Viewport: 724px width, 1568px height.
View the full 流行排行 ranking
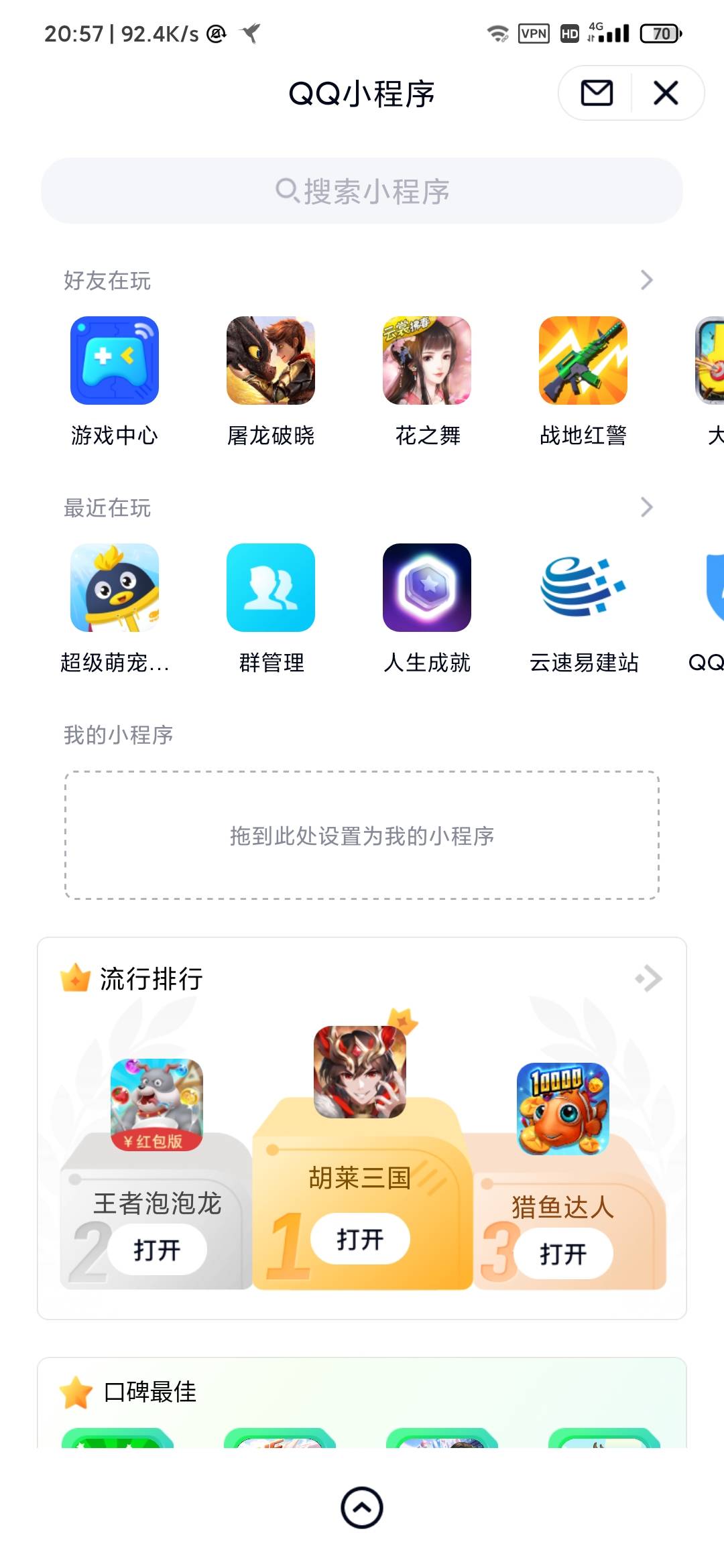(x=649, y=978)
